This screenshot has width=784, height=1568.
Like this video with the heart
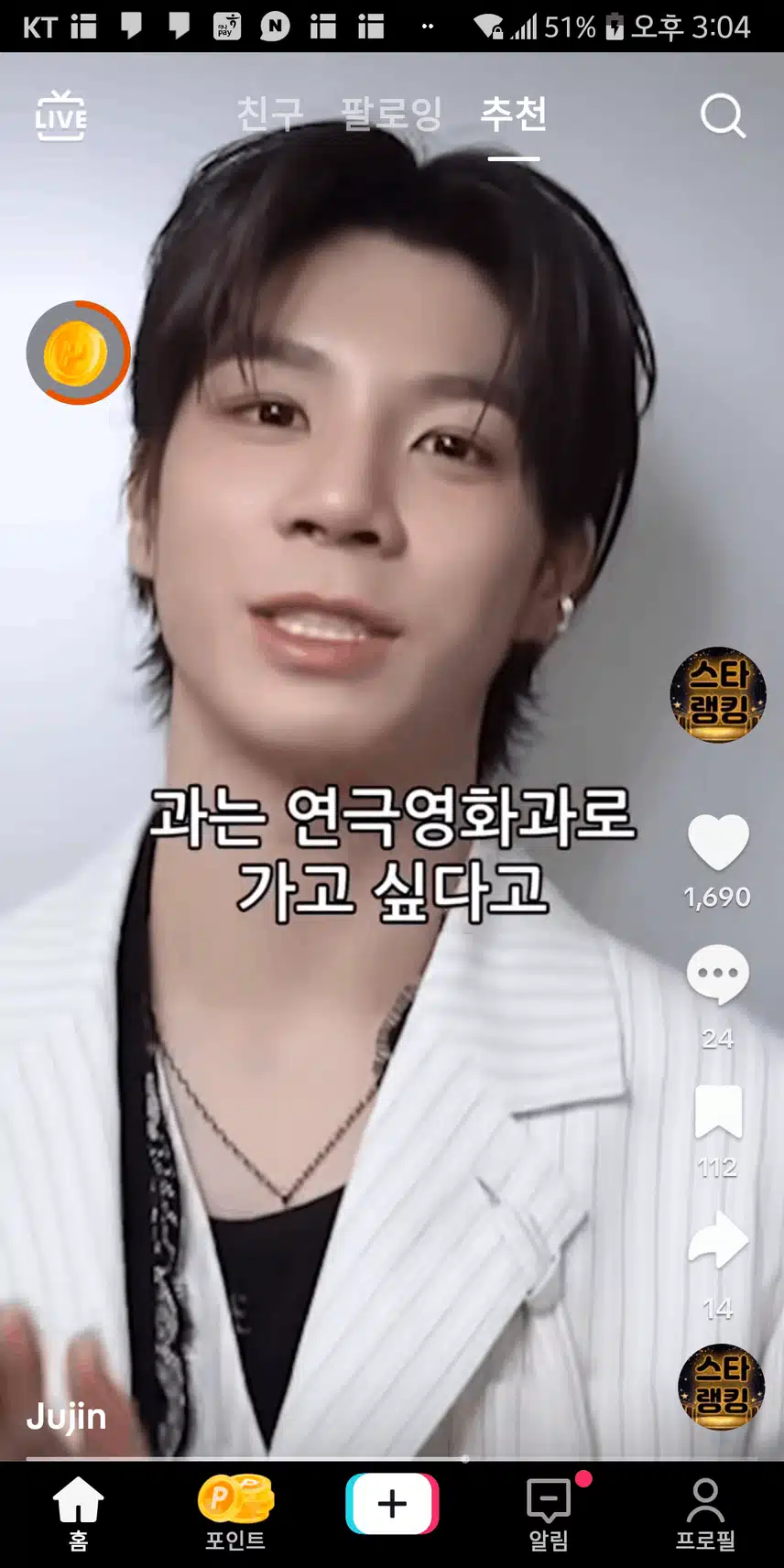pos(718,843)
